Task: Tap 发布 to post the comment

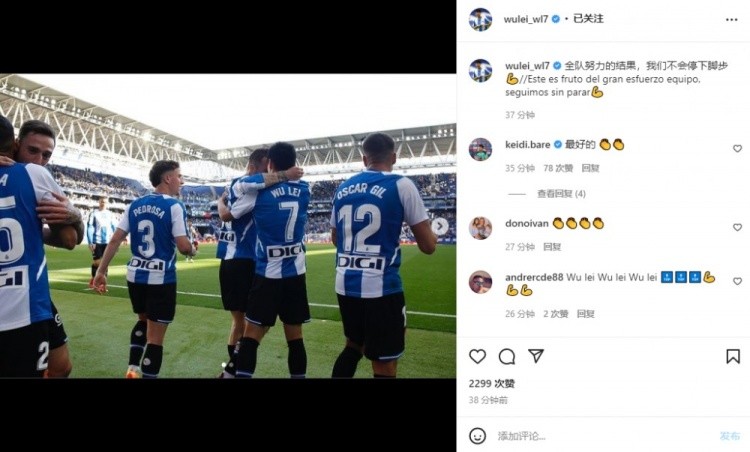Action: point(730,436)
